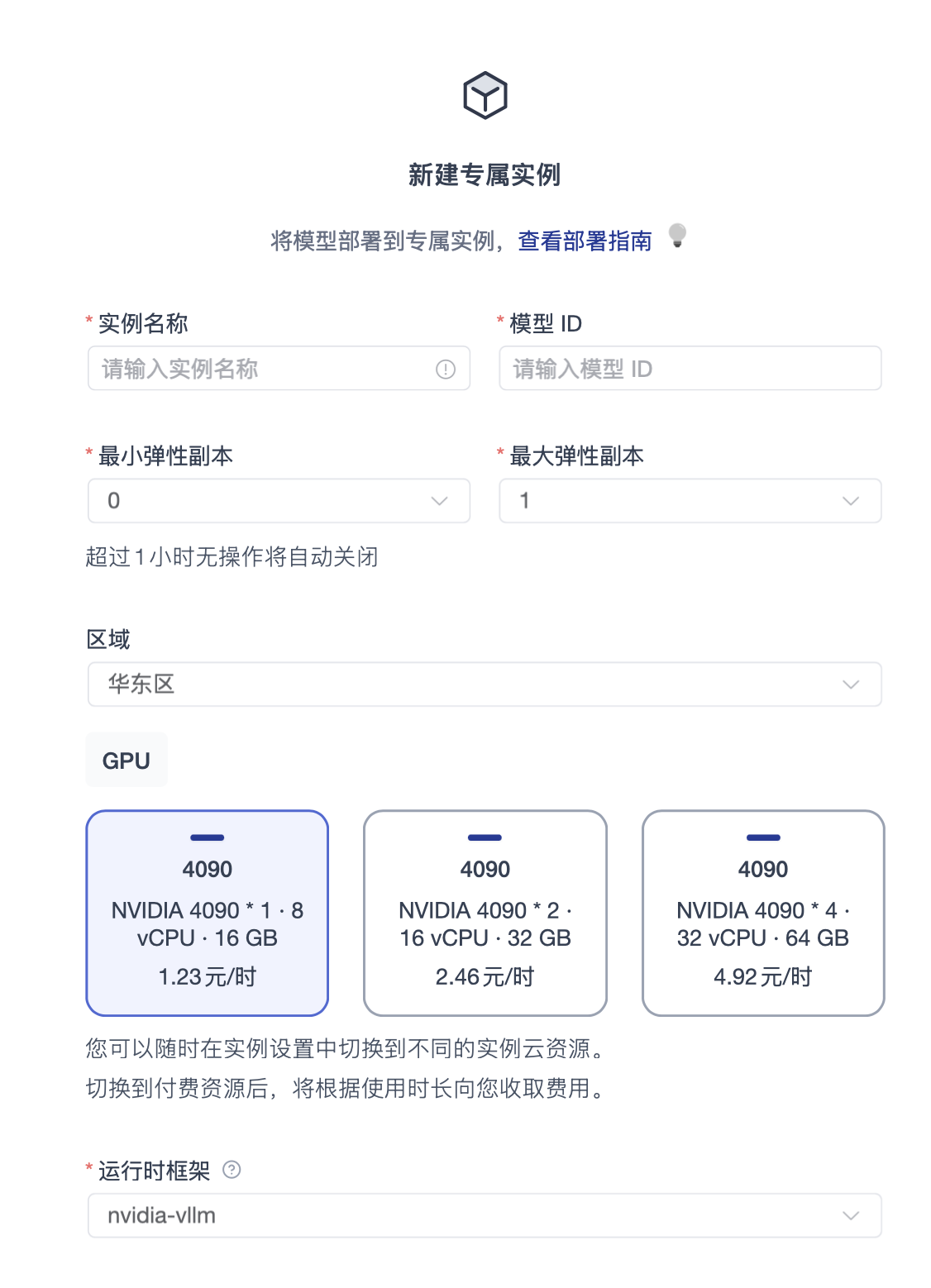Pick the NVIDIA 4090 * 4 option
The width and height of the screenshot is (931, 1288).
coord(763,913)
